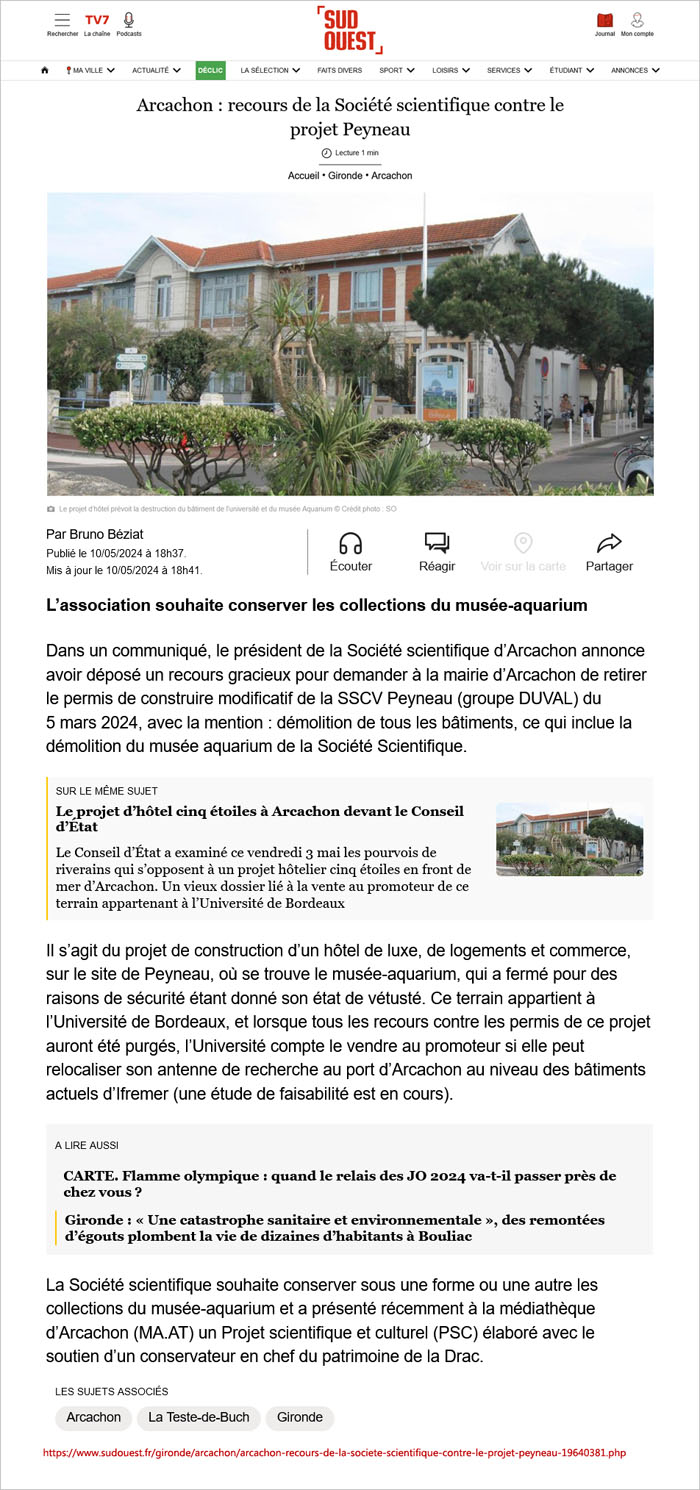The image size is (700, 1490).
Task: Open the Bouliac sewage article link
Action: (x=334, y=1228)
